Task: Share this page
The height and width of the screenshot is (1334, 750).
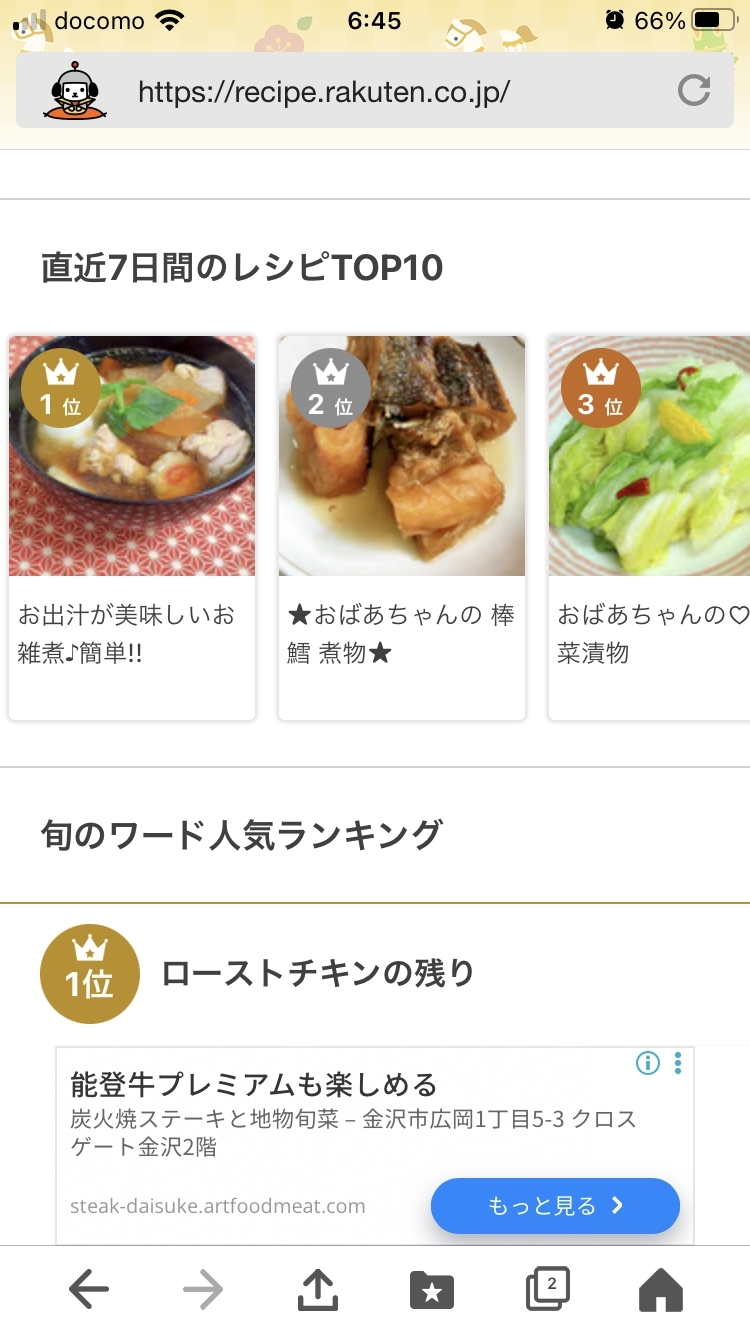Action: click(318, 1290)
